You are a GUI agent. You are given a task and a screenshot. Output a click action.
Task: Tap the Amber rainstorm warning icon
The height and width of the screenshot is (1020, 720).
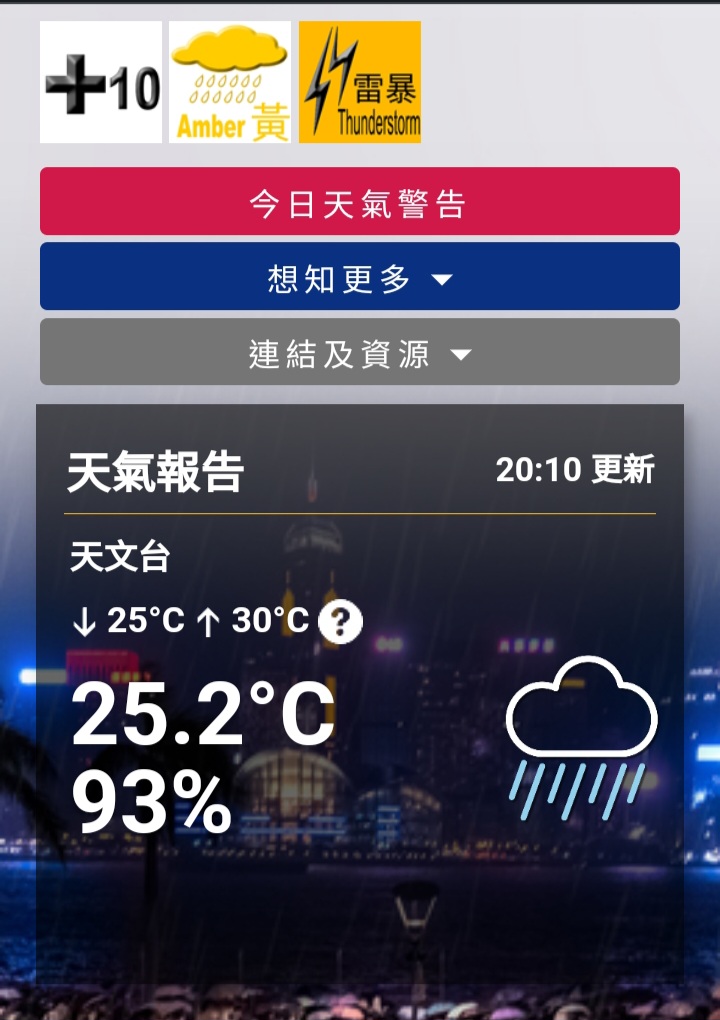(230, 82)
